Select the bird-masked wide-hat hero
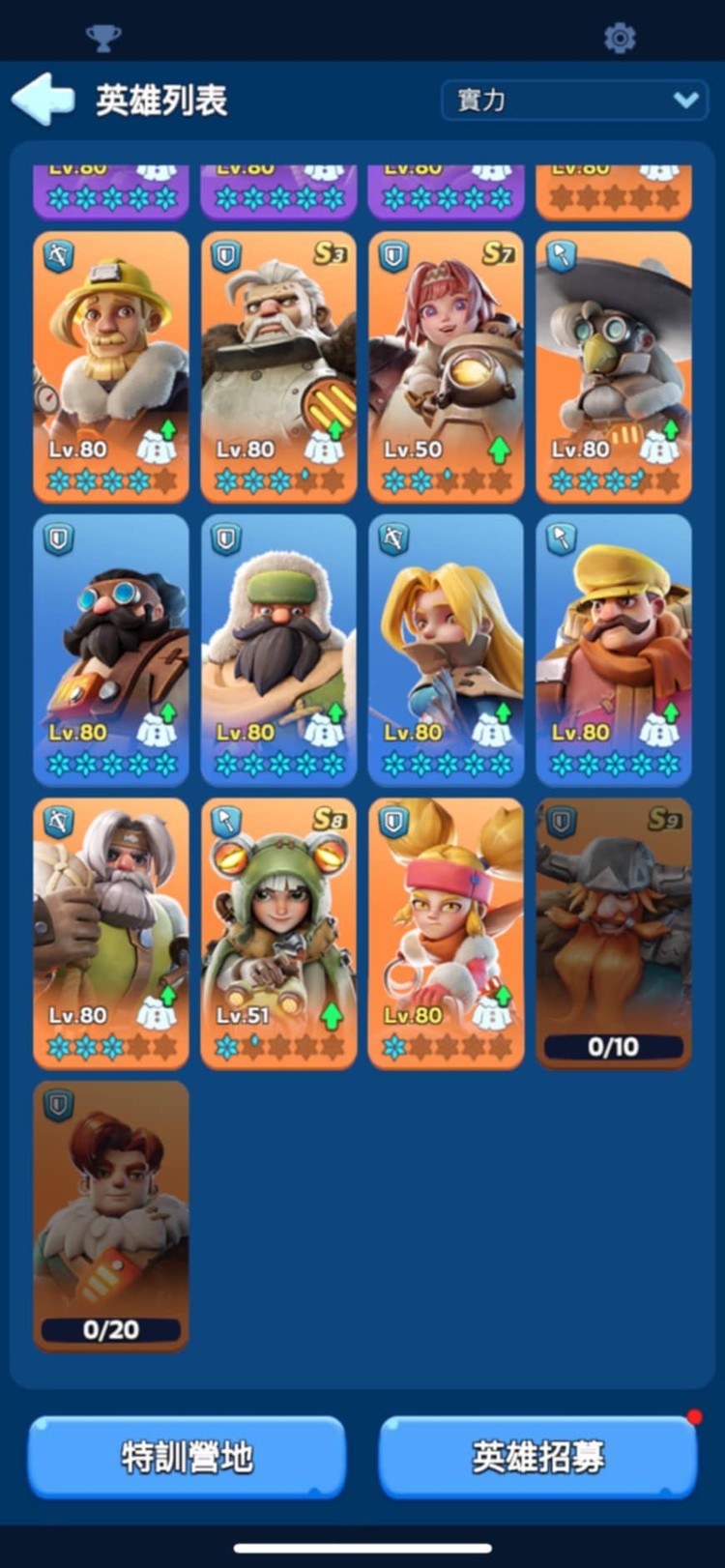Viewport: 725px width, 1568px height. [x=614, y=367]
